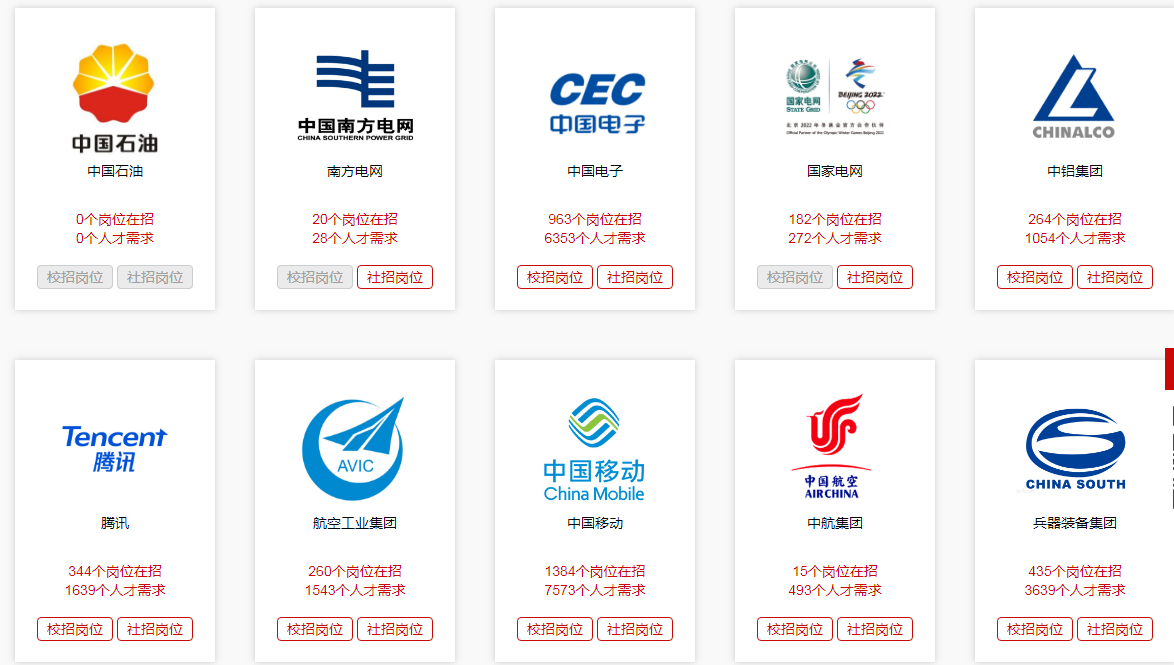Open the 腾讯 company card
This screenshot has height=665, width=1174.
coord(115,450)
